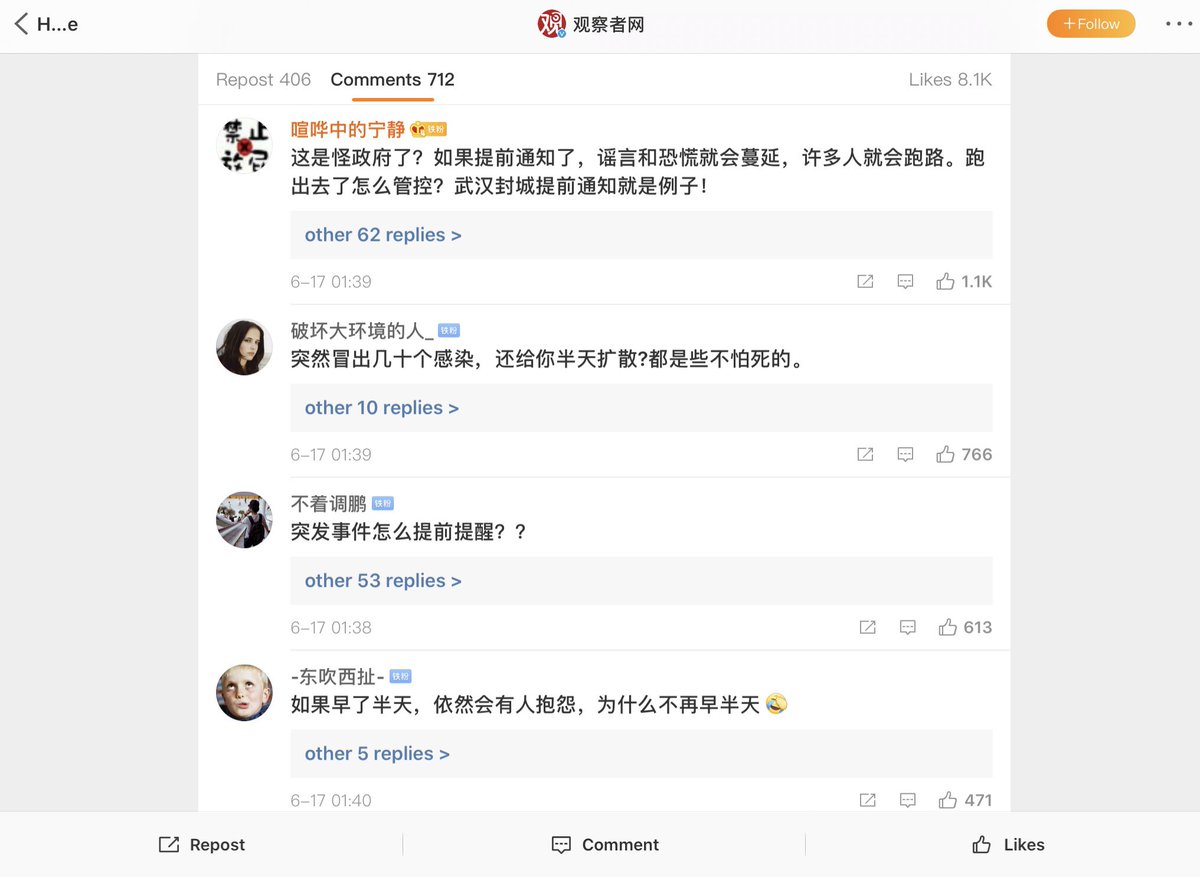Like the comment by 喧哗中的宁静
Viewport: 1200px width, 877px height.
945,282
